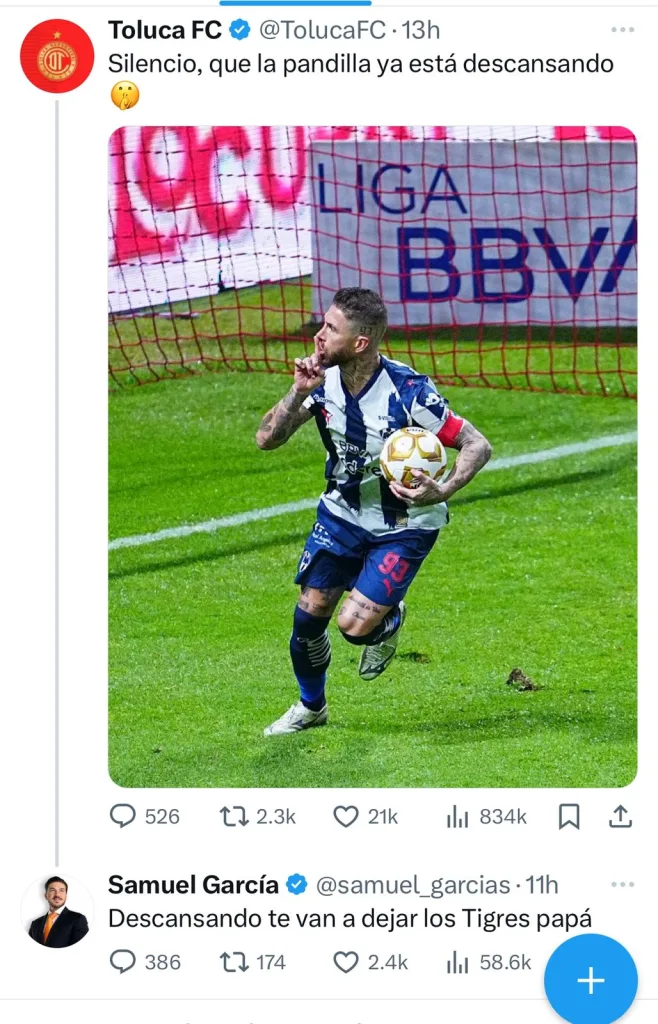The image size is (658, 1024).
Task: Reply to the Toluca FC tweet
Action: pos(123,817)
